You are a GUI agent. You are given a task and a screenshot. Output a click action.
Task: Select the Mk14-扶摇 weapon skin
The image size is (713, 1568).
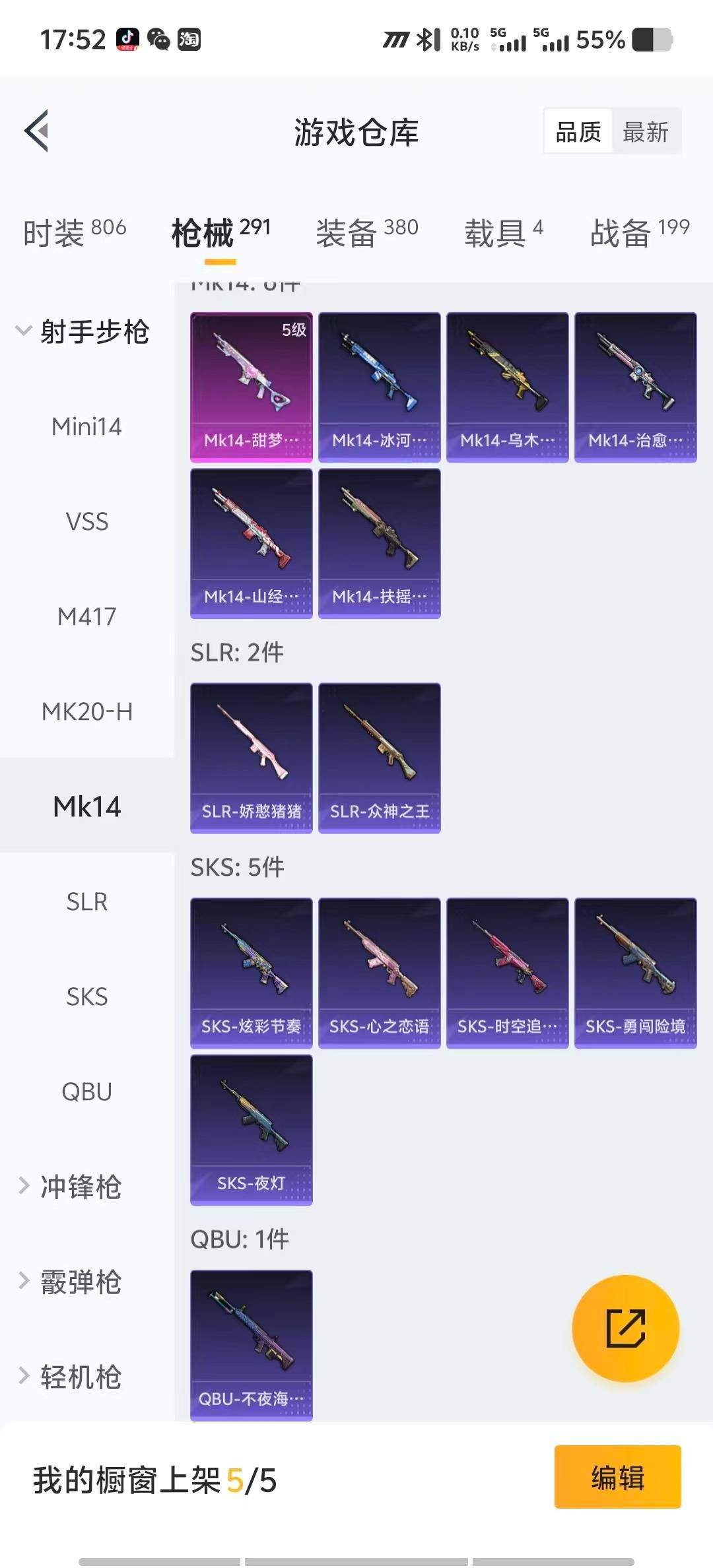tap(379, 542)
